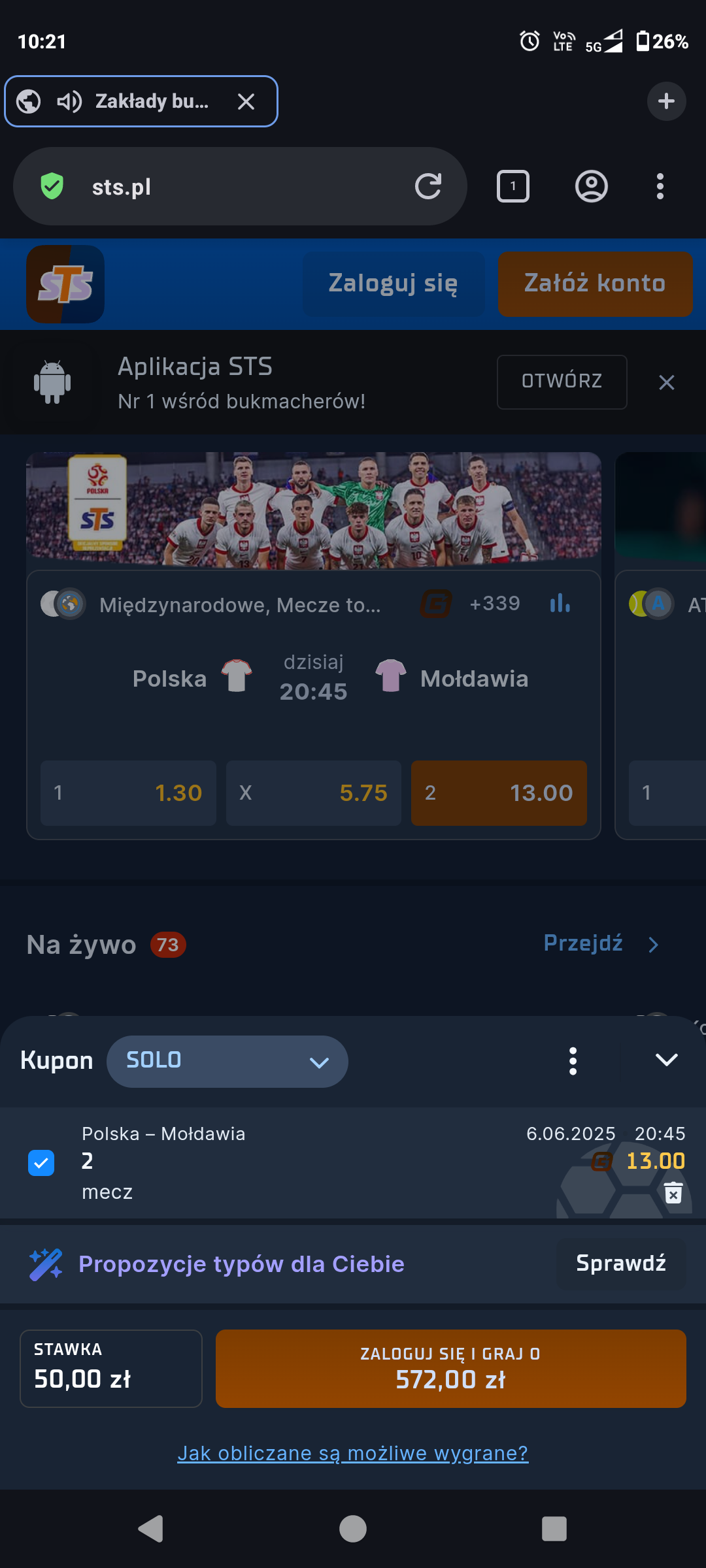Viewport: 706px width, 1568px height.
Task: Uncheck the Polska – Mołdawia bet
Action: click(41, 1163)
